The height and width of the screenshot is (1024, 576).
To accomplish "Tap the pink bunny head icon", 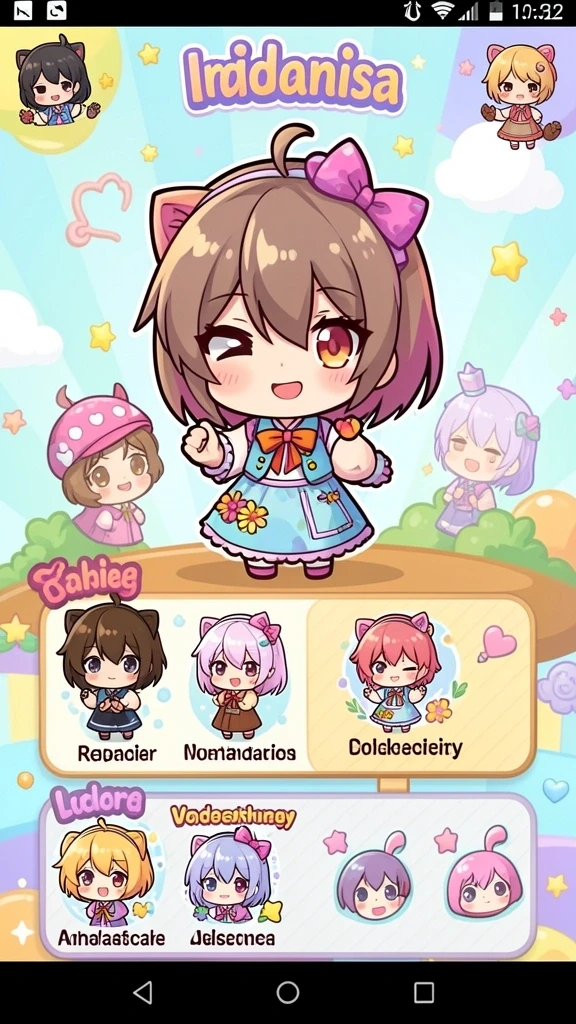I will pyautogui.click(x=483, y=874).
